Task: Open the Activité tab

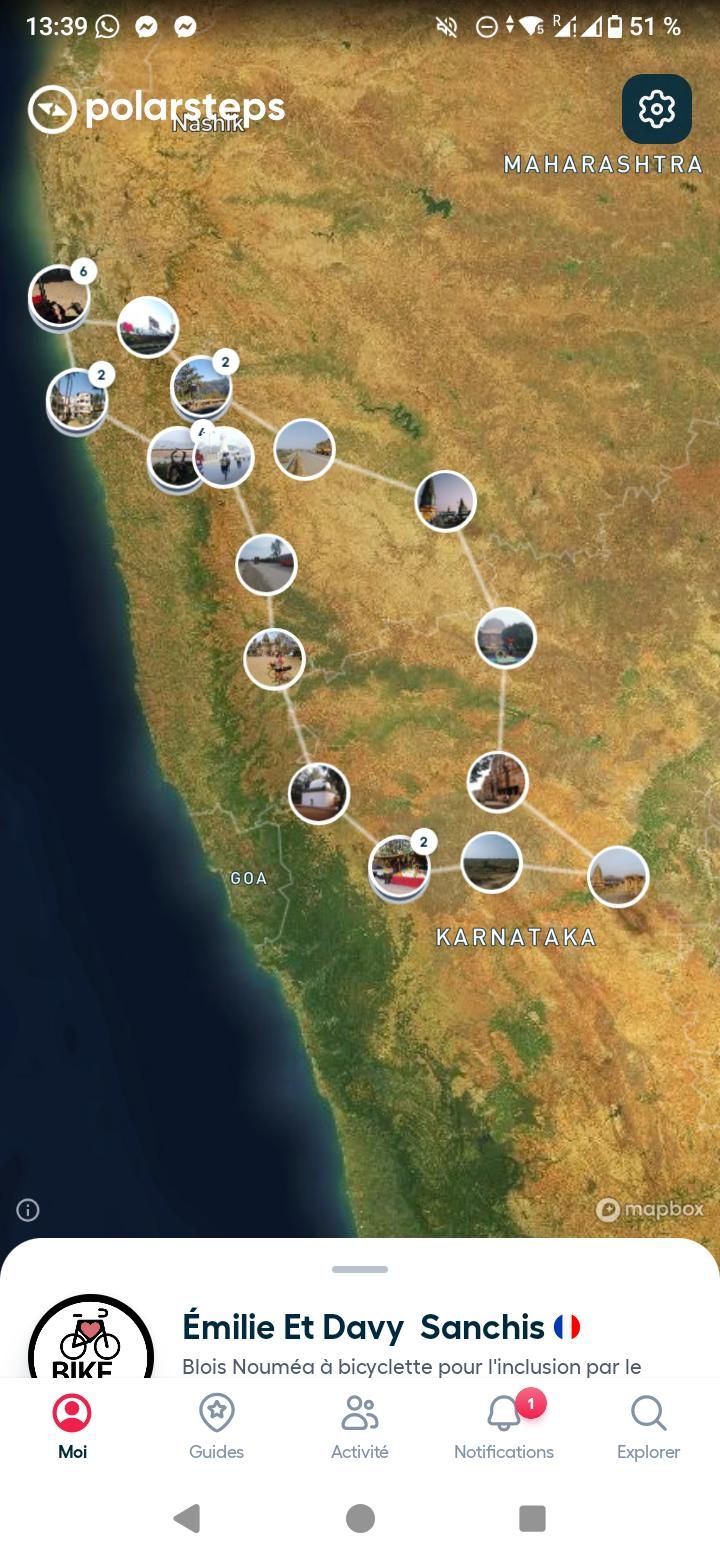Action: pyautogui.click(x=360, y=1428)
